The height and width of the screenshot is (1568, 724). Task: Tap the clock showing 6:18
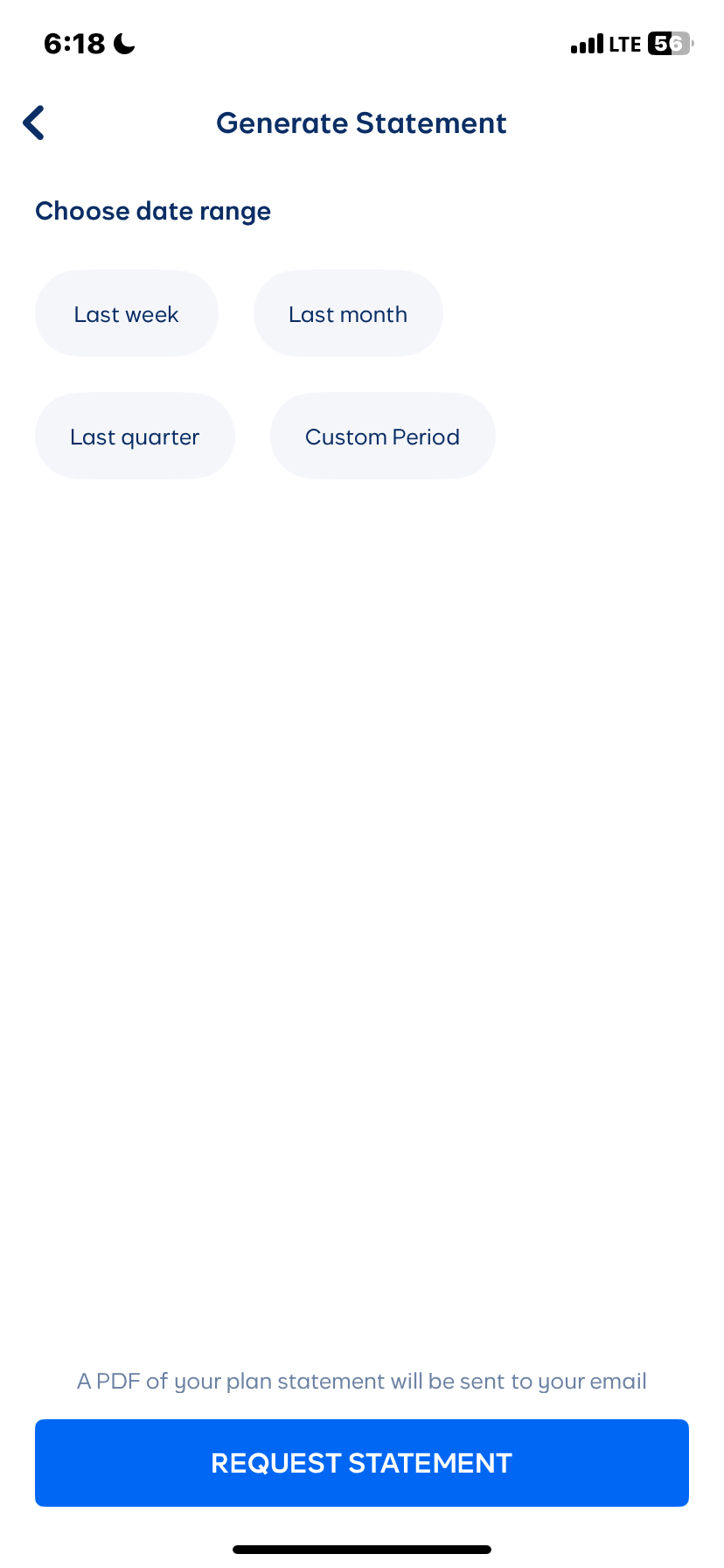click(x=74, y=42)
